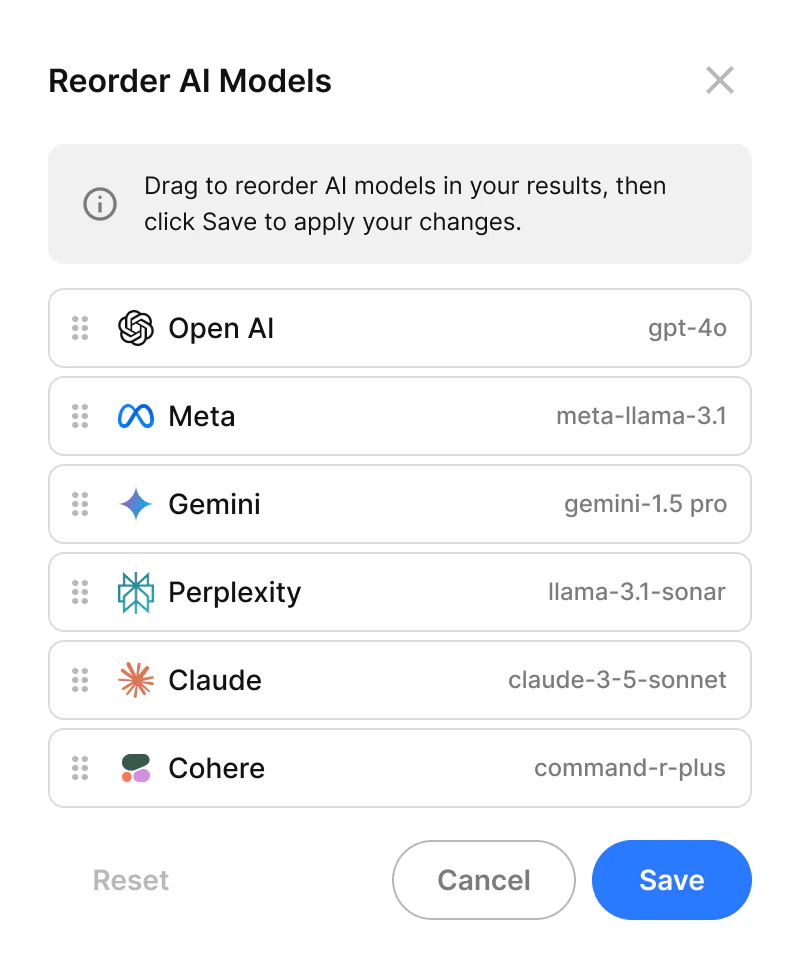Cancel the reorder changes
This screenshot has width=800, height=968.
(x=483, y=880)
